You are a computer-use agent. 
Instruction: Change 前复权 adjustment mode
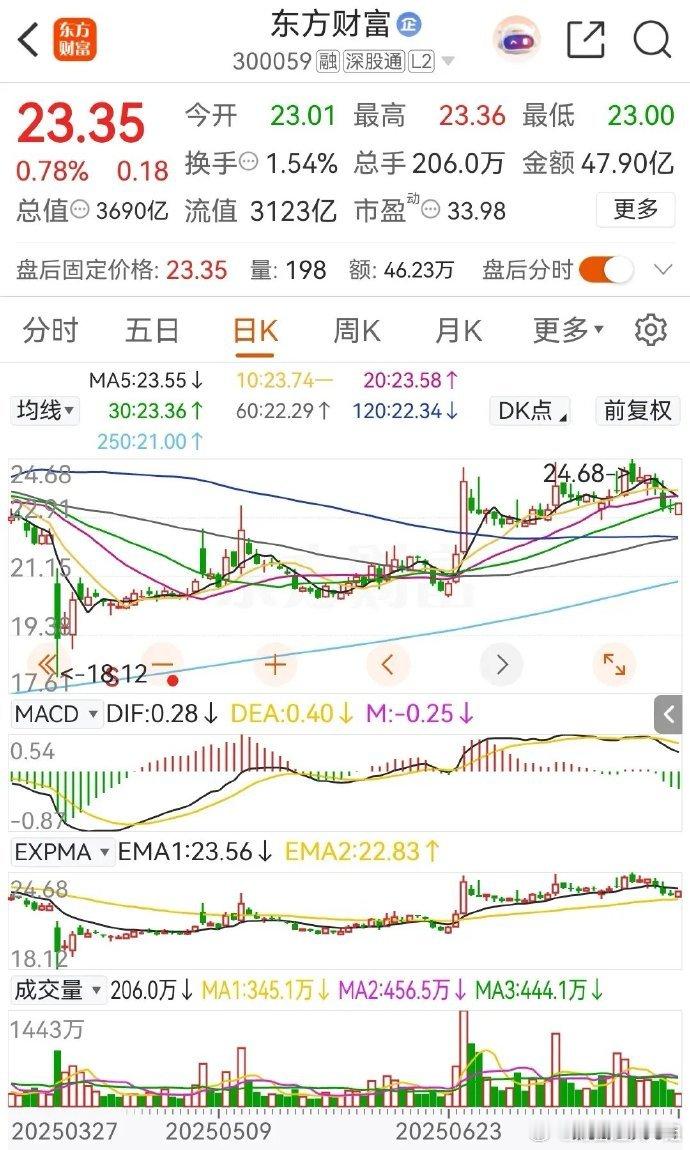[637, 411]
